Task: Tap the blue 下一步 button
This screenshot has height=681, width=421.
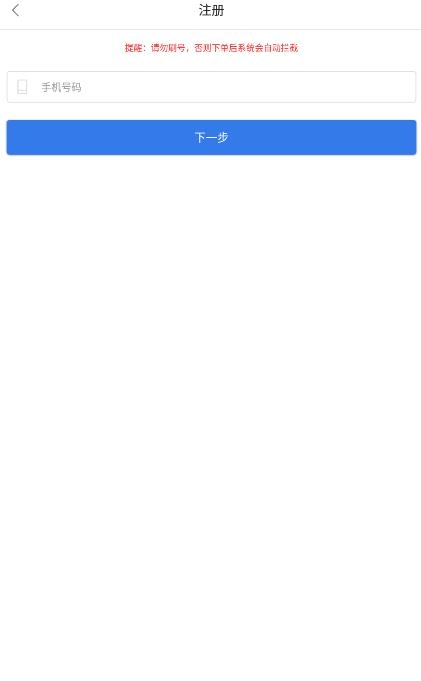Action: tap(211, 137)
